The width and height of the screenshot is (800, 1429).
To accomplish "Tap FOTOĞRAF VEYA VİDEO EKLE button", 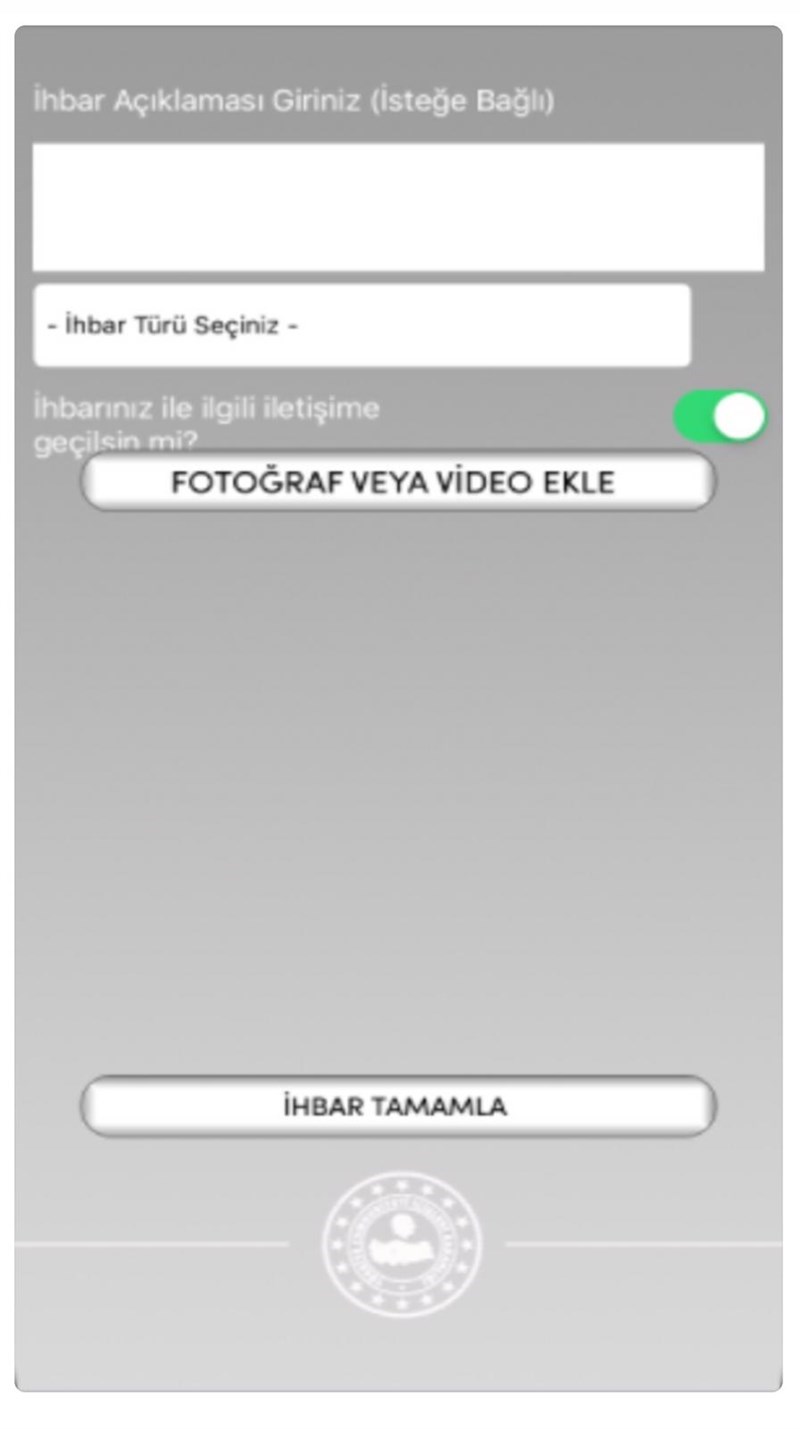I will pos(398,482).
